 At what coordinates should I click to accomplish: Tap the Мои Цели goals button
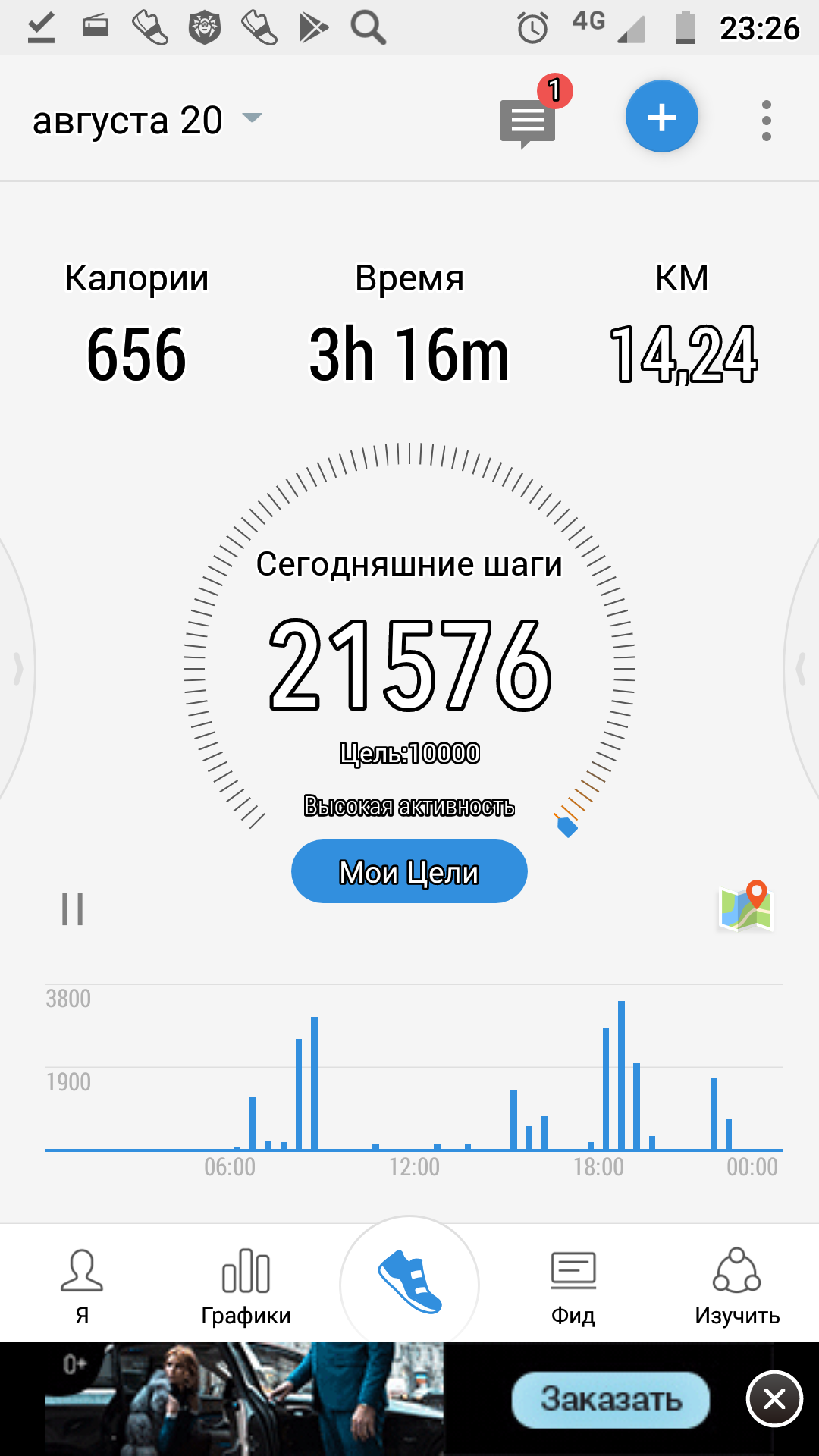(x=409, y=871)
